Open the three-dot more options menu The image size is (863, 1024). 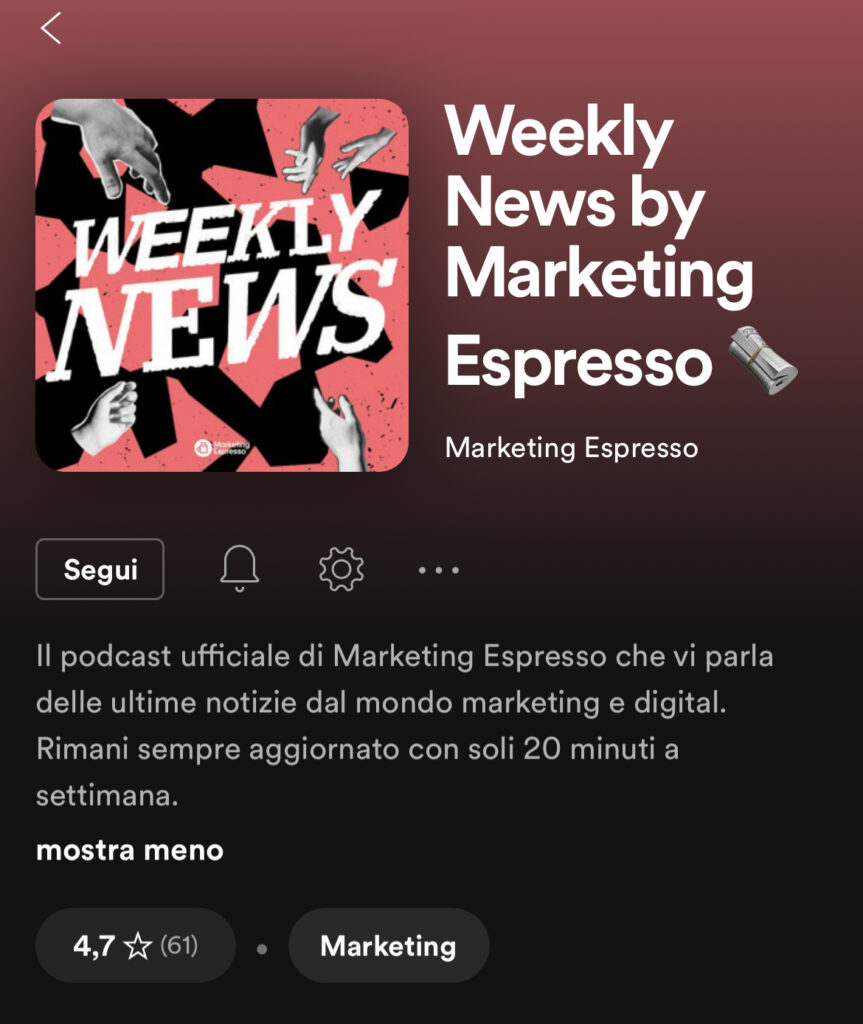pyautogui.click(x=438, y=570)
